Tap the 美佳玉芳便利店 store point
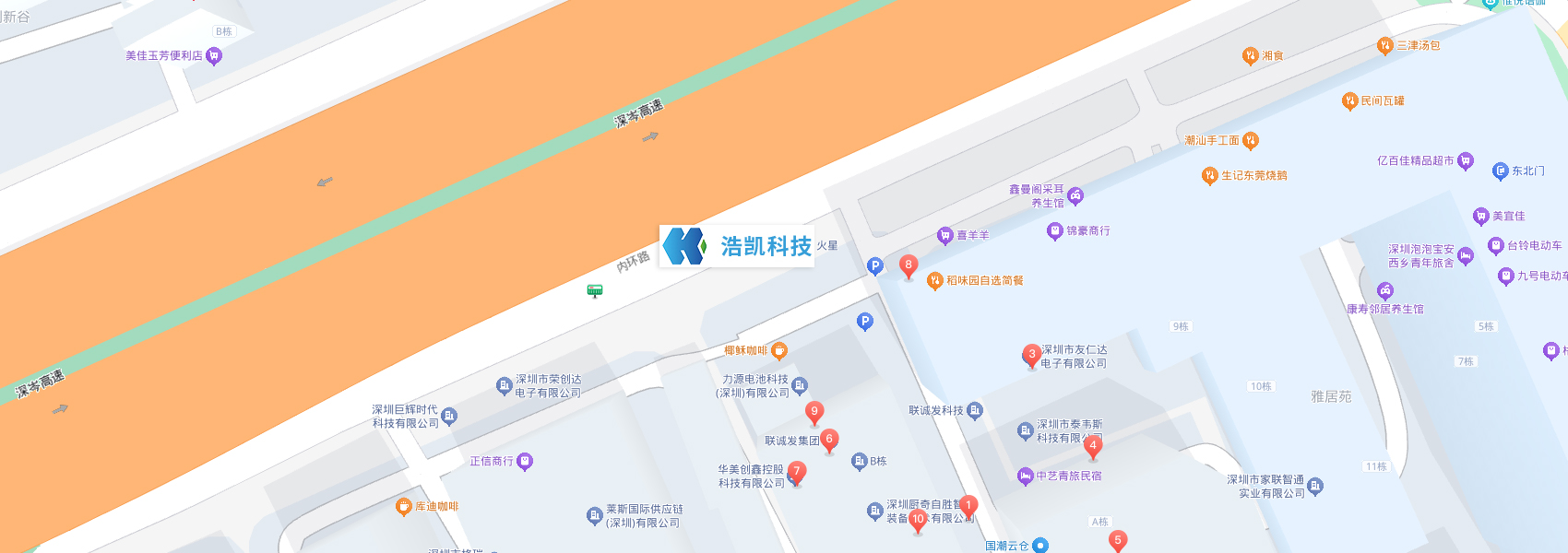This screenshot has width=1568, height=553. tap(214, 56)
